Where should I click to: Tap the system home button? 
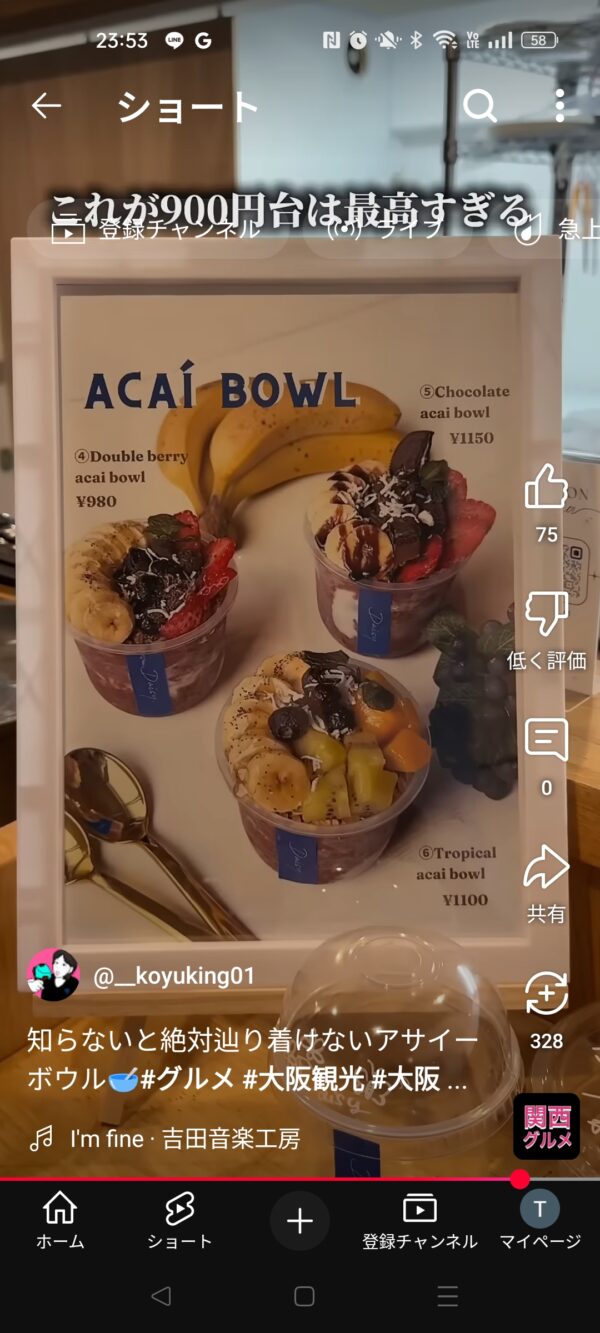304,1297
